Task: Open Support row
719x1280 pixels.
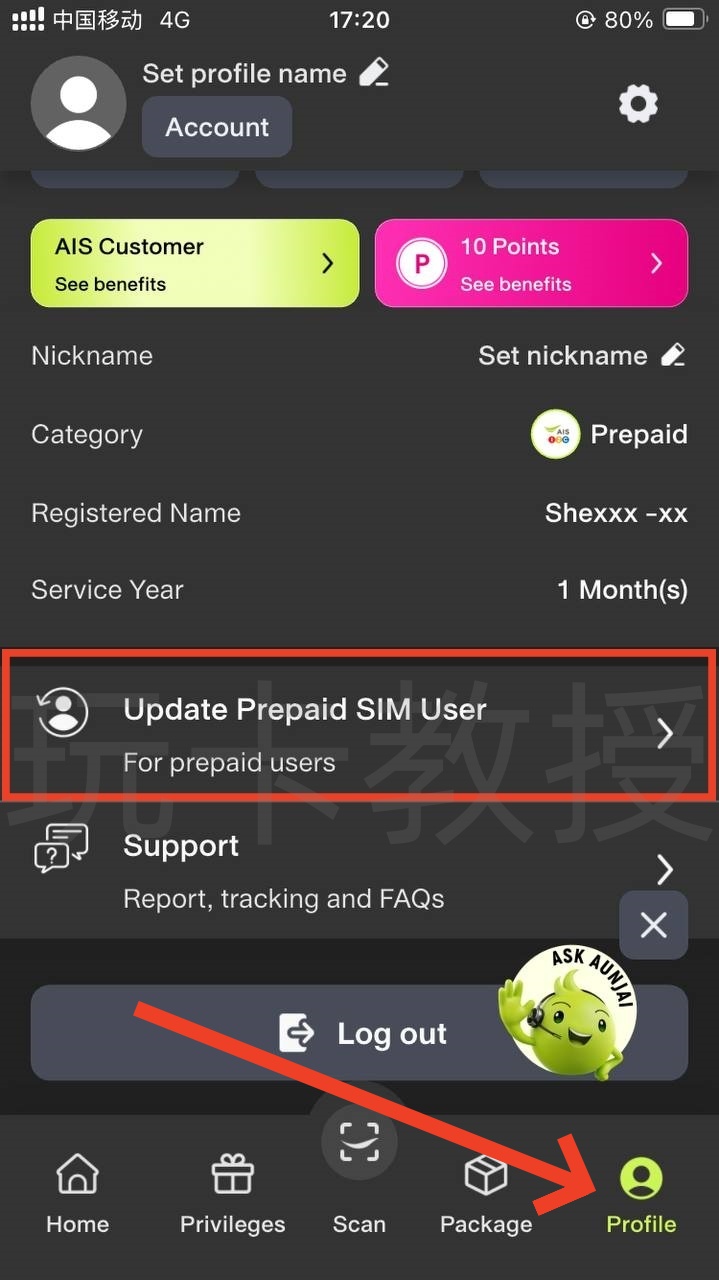Action: pyautogui.click(x=359, y=870)
